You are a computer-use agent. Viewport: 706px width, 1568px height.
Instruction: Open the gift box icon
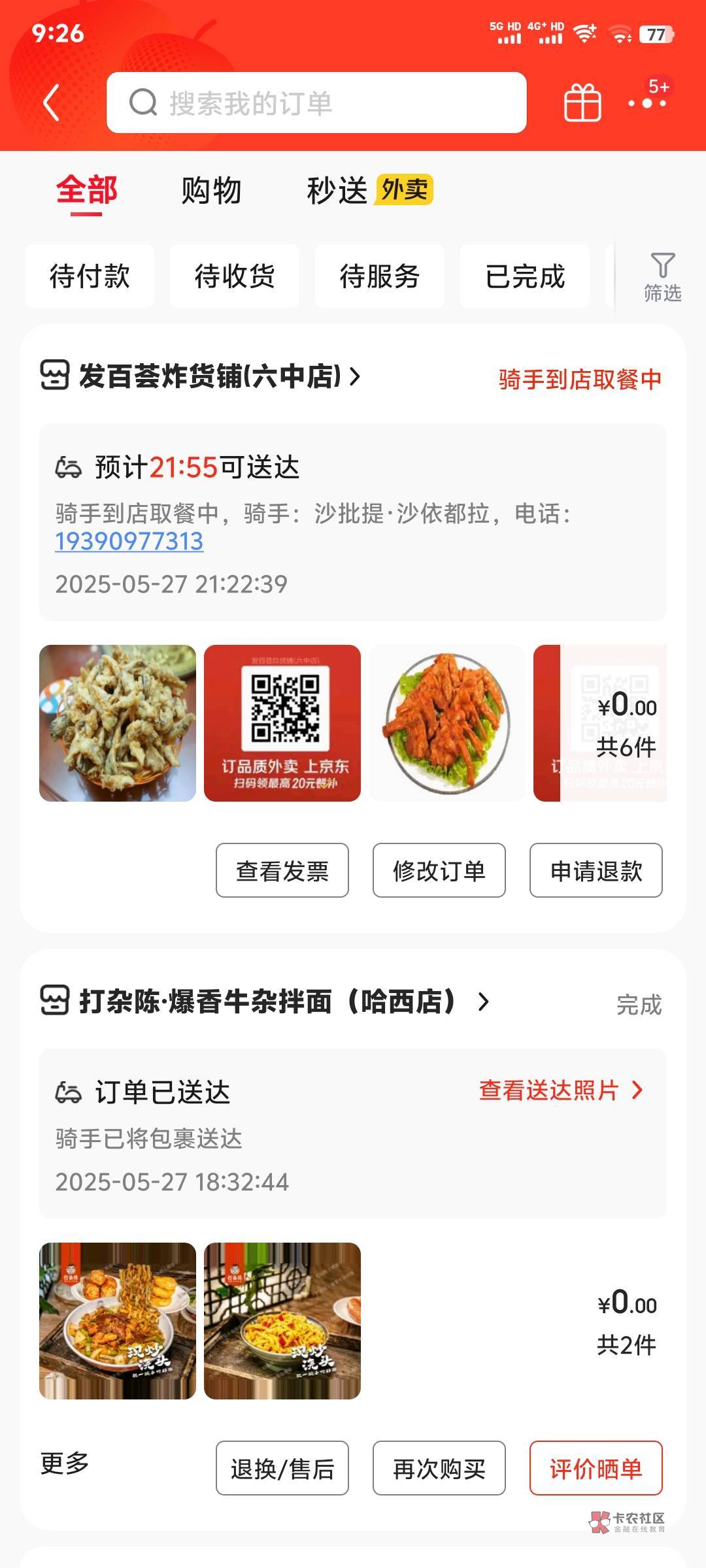582,103
